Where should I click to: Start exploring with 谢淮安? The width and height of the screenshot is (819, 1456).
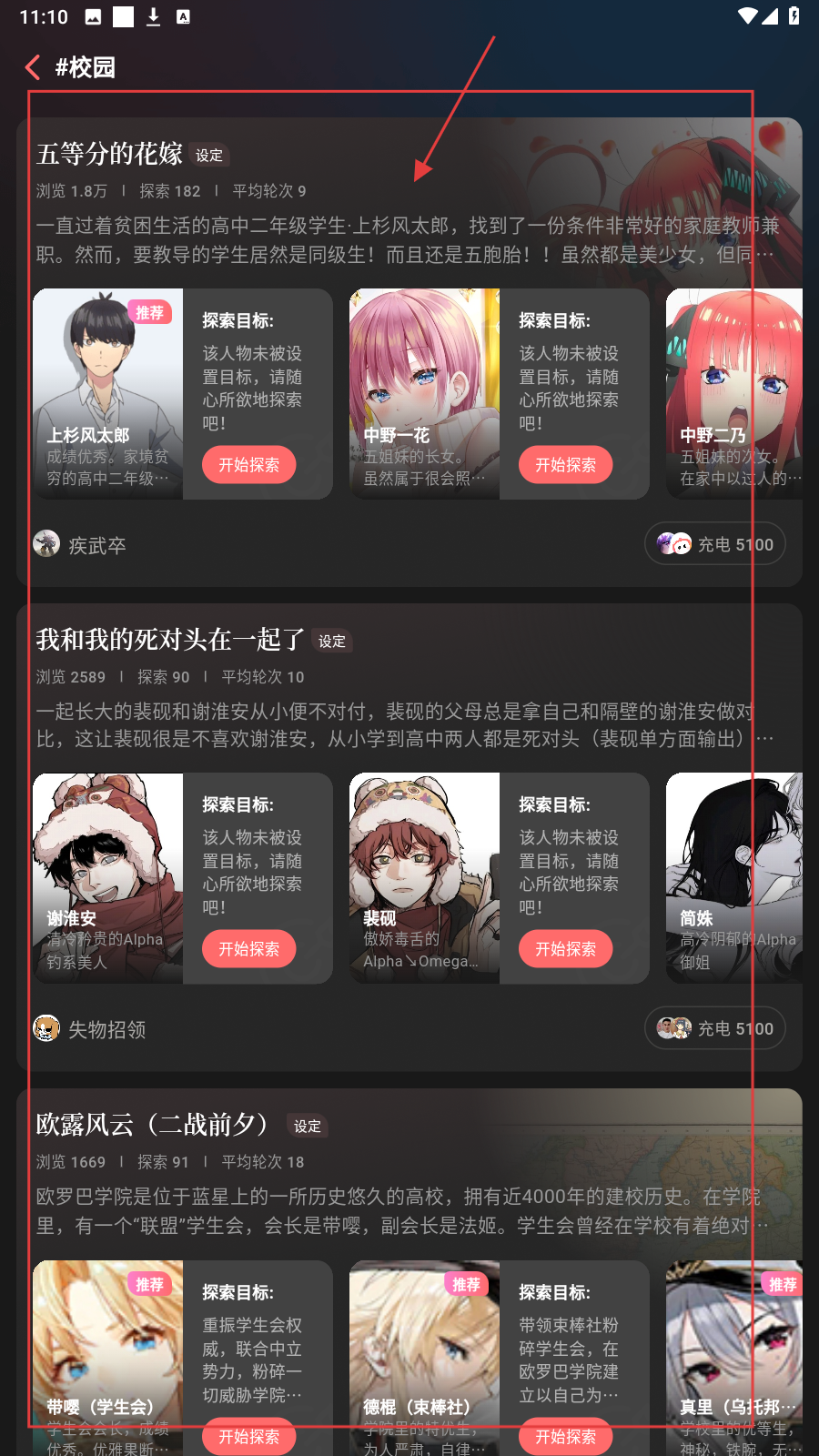point(248,949)
